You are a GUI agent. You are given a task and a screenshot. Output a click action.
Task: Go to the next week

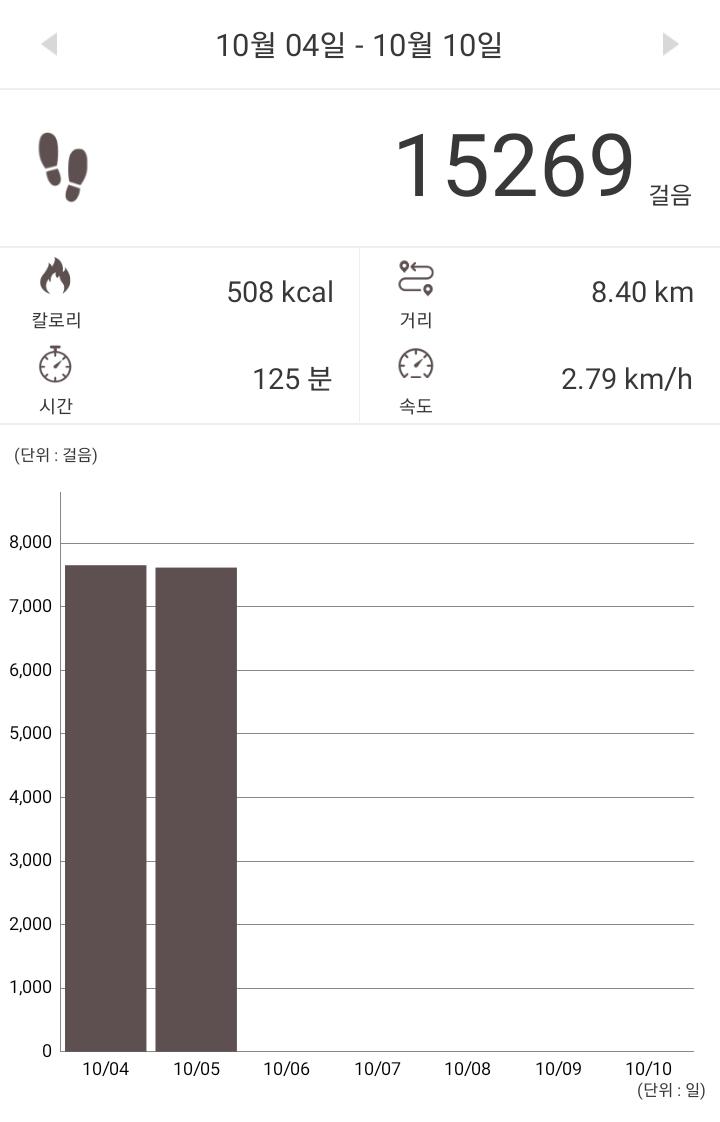670,44
